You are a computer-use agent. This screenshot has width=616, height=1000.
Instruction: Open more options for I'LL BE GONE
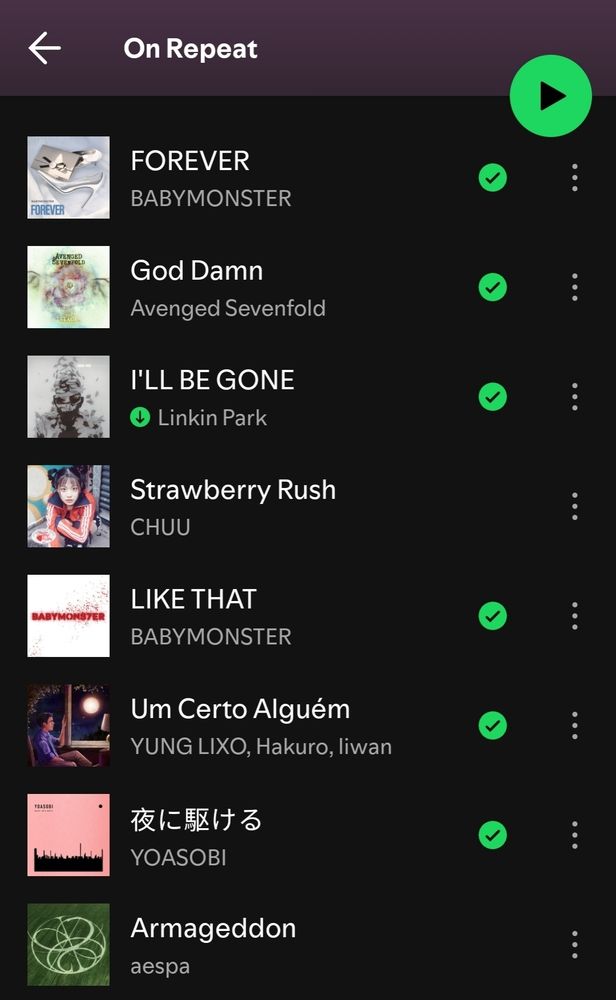(x=574, y=397)
